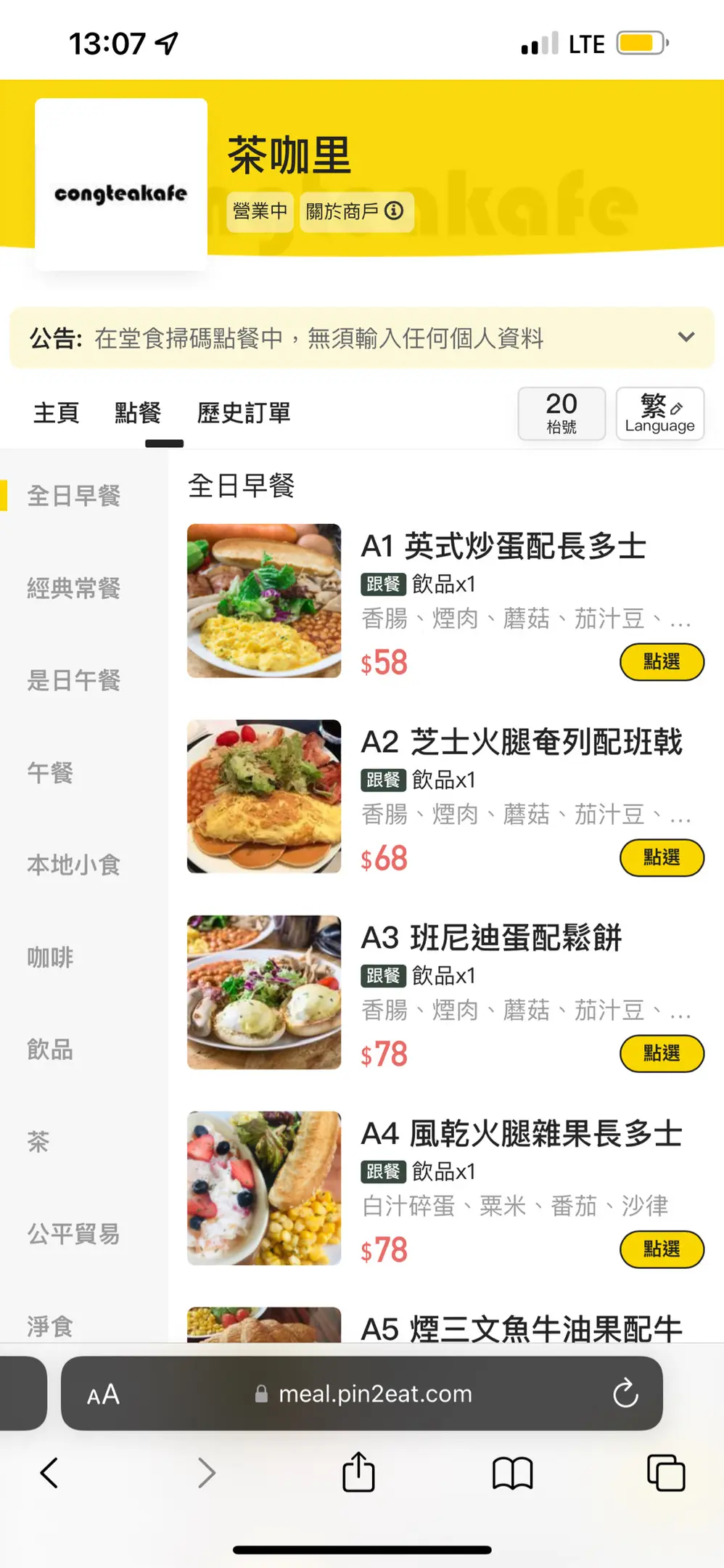The image size is (724, 1568).
Task: Go back to the previous page
Action: [x=49, y=1473]
